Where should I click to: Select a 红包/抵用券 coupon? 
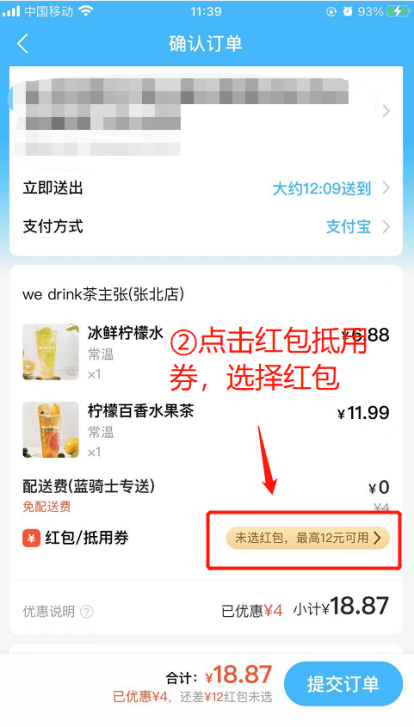coord(307,538)
